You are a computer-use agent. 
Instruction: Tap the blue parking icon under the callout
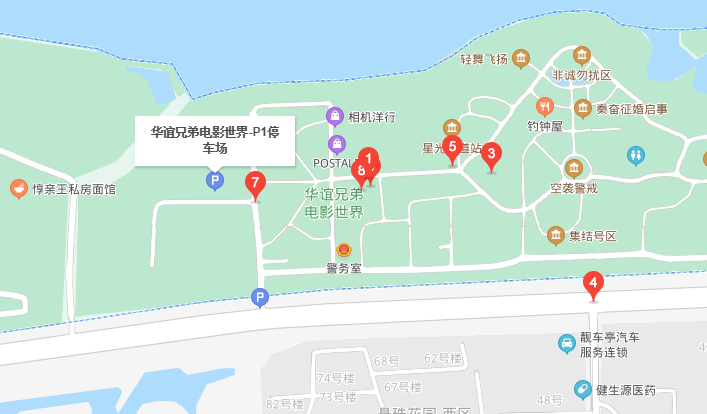coord(214,180)
